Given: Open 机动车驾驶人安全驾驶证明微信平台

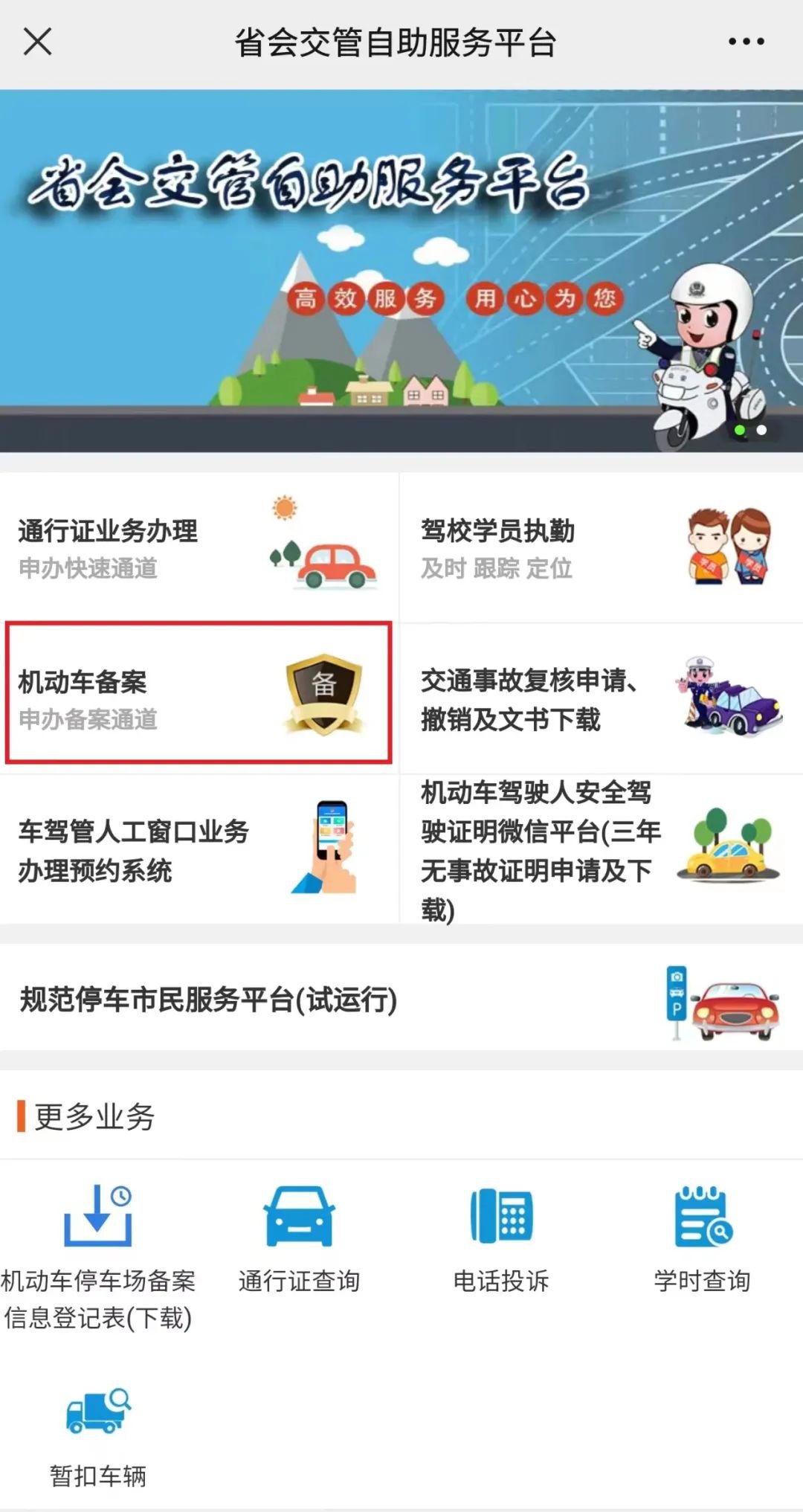Looking at the screenshot, I should click(601, 849).
